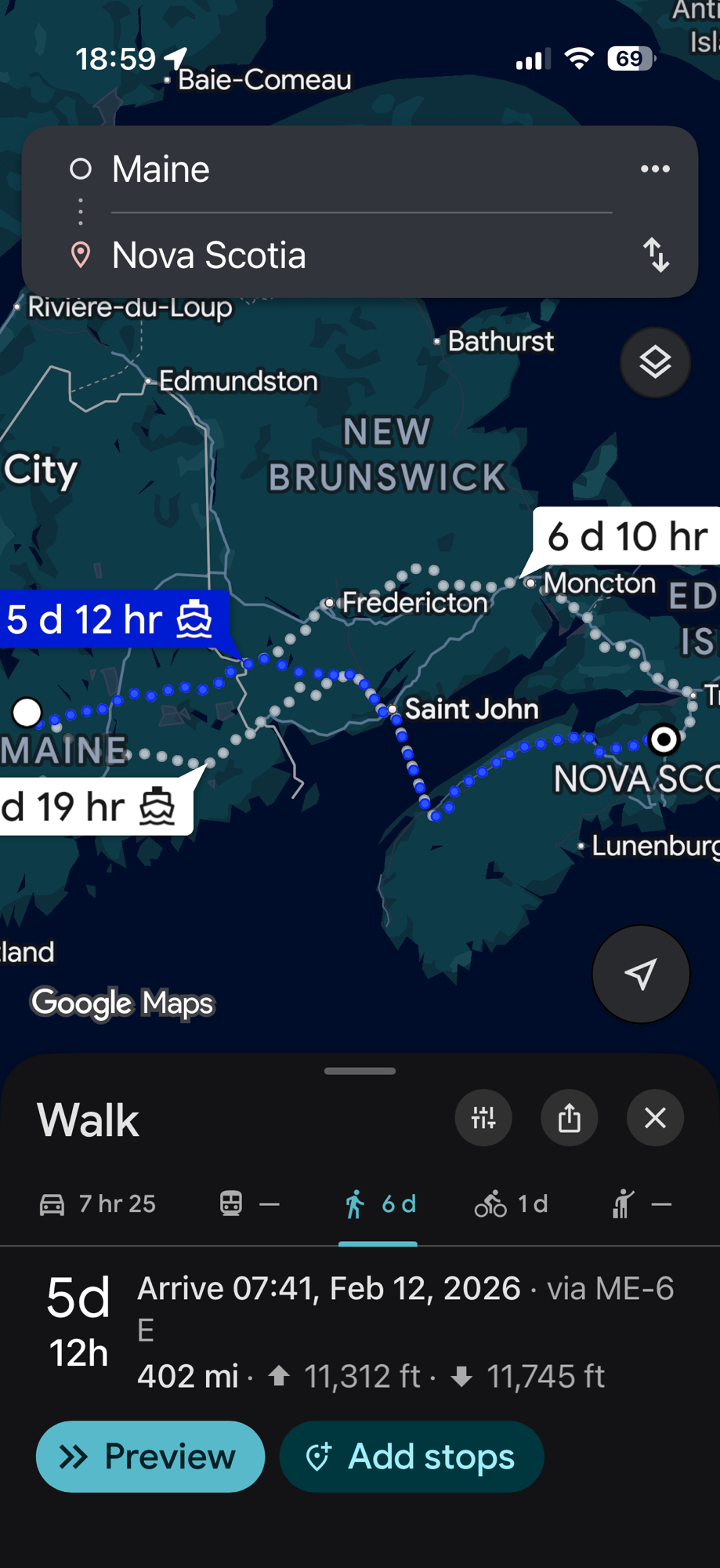
Task: Choose the d 19 hr ferry route label
Action: [90, 807]
